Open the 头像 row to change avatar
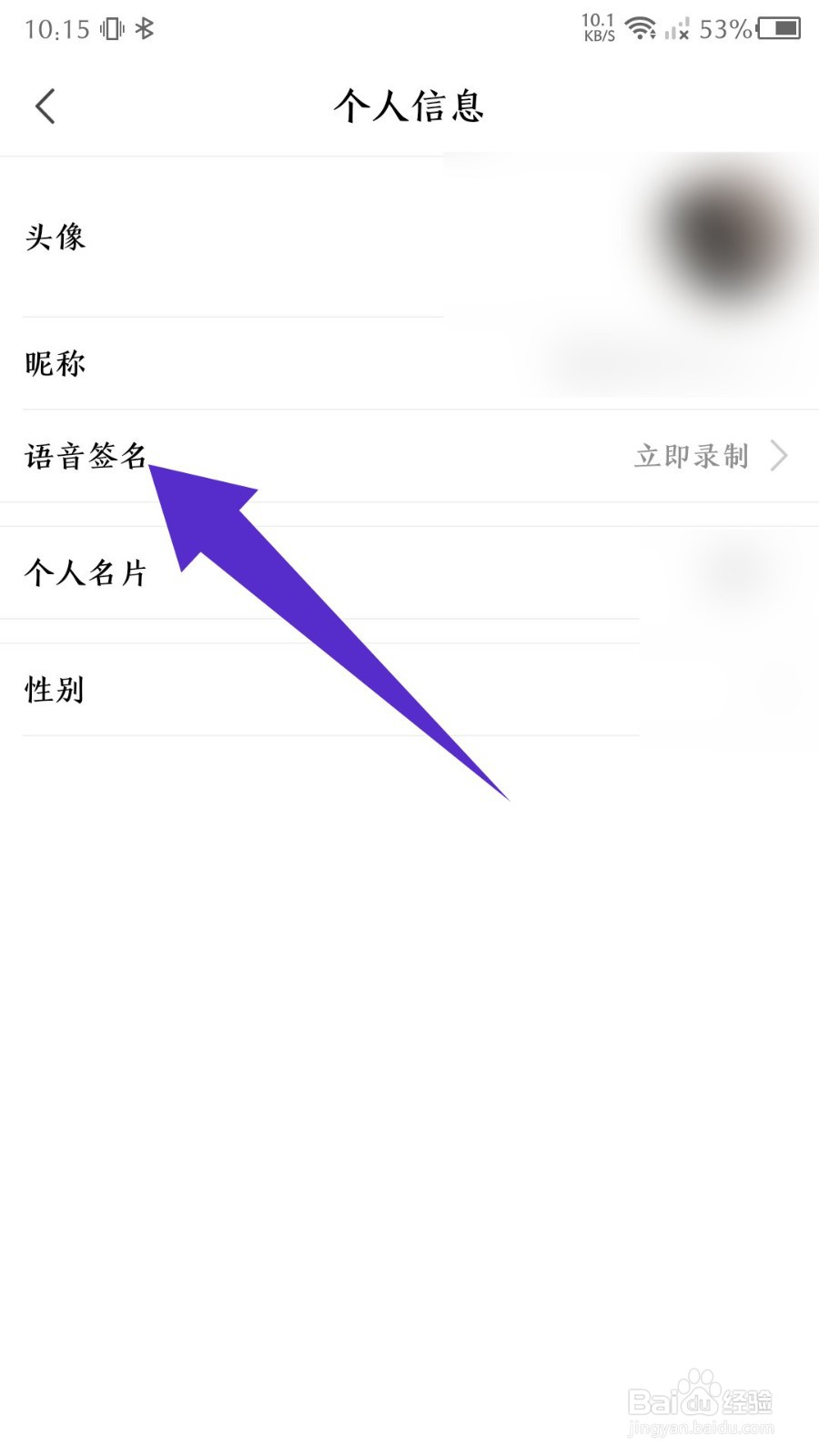Viewport: 819px width, 1456px height. point(55,237)
